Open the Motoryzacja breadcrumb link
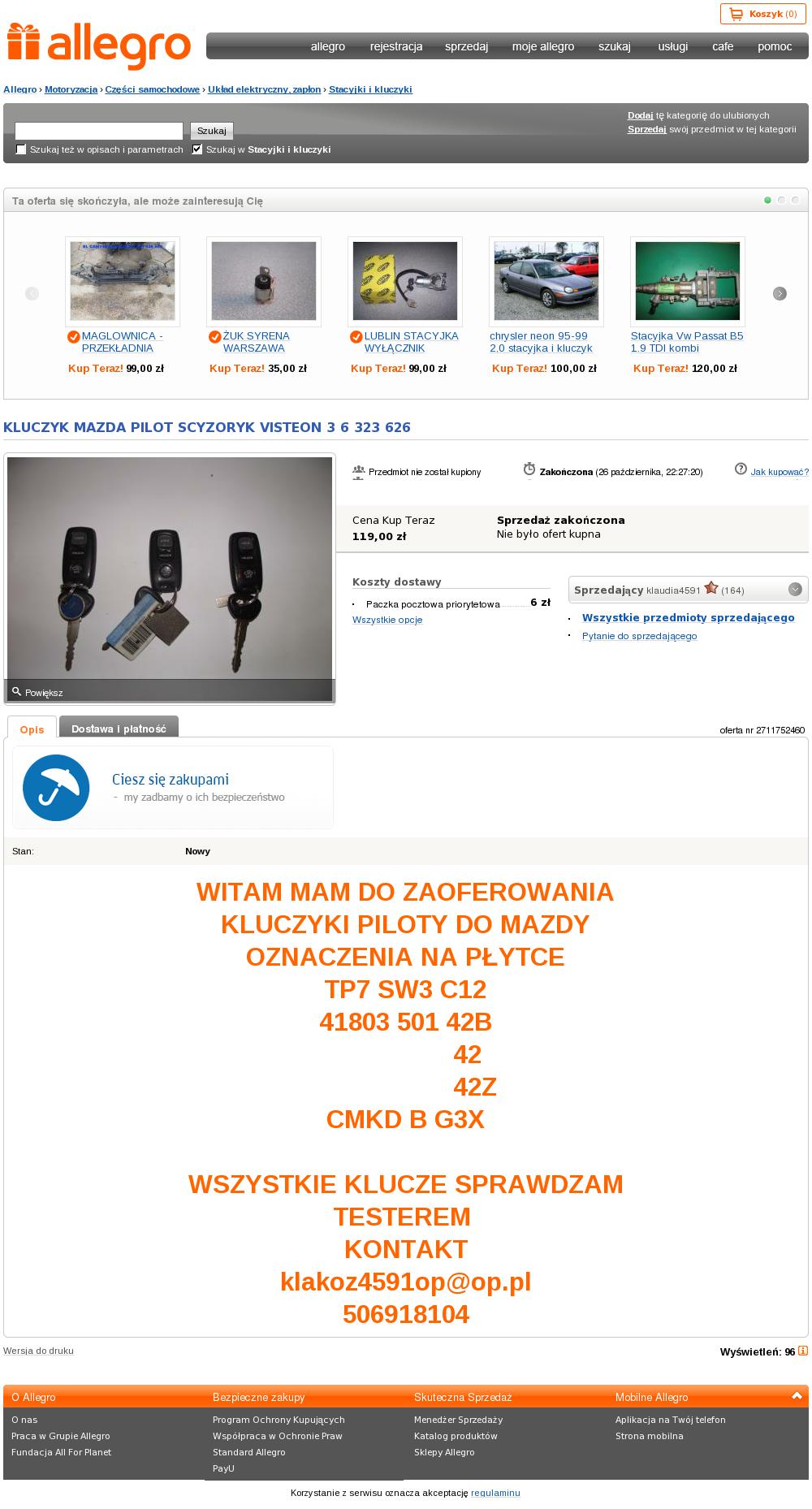This screenshot has width=812, height=1509. [71, 89]
